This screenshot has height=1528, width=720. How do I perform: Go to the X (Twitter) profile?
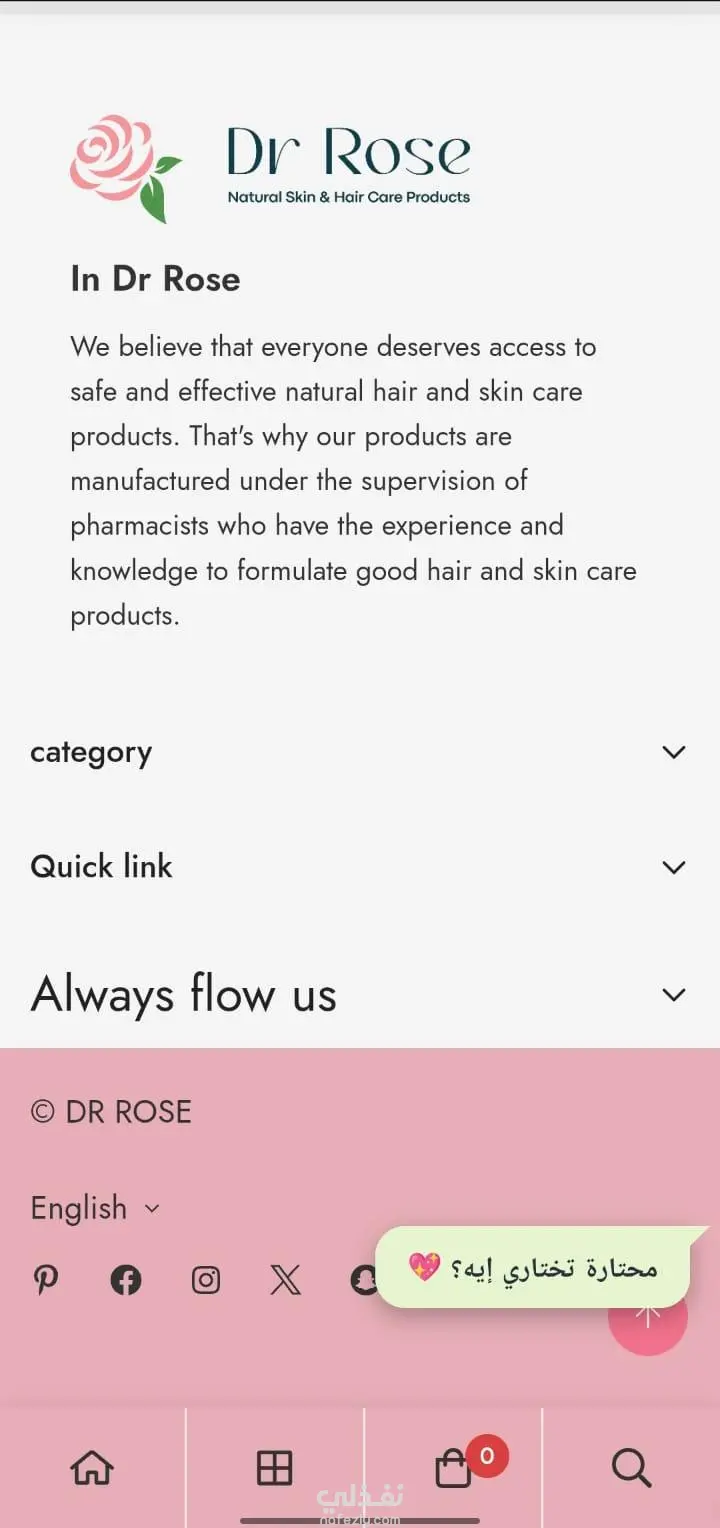tap(285, 1279)
